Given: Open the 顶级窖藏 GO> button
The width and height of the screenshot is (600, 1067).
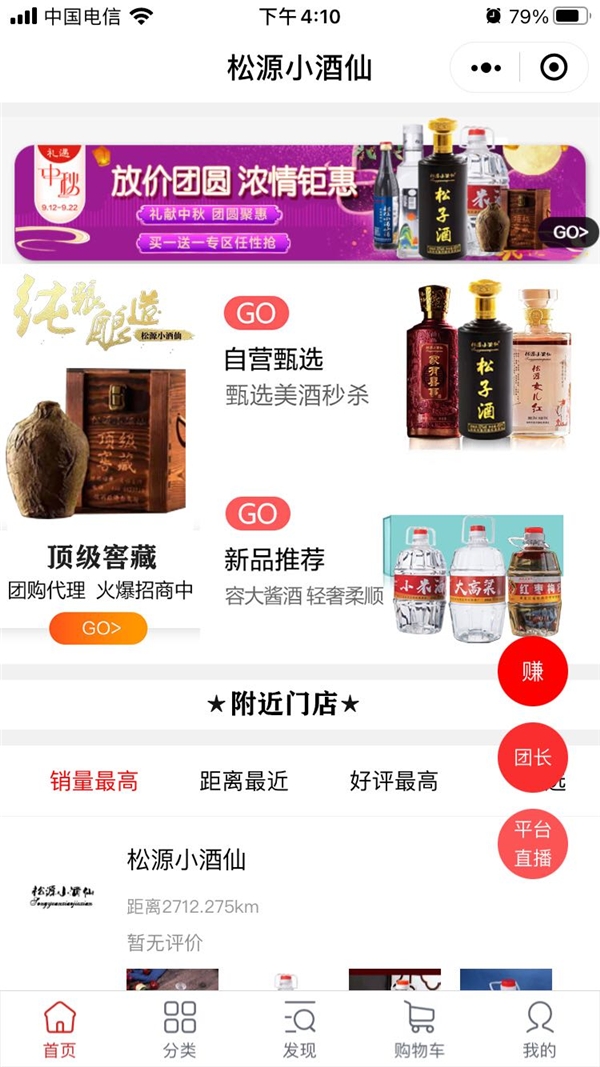Looking at the screenshot, I should [98, 628].
